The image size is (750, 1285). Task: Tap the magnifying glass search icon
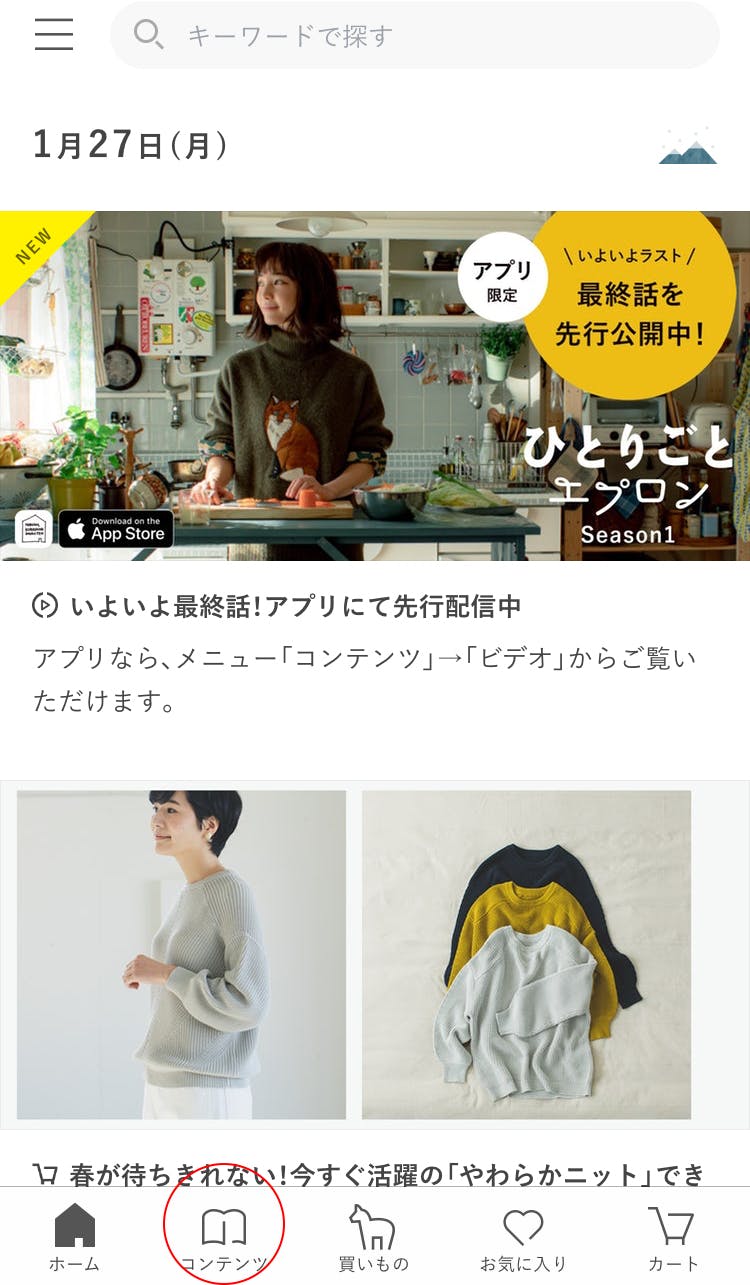(x=150, y=35)
